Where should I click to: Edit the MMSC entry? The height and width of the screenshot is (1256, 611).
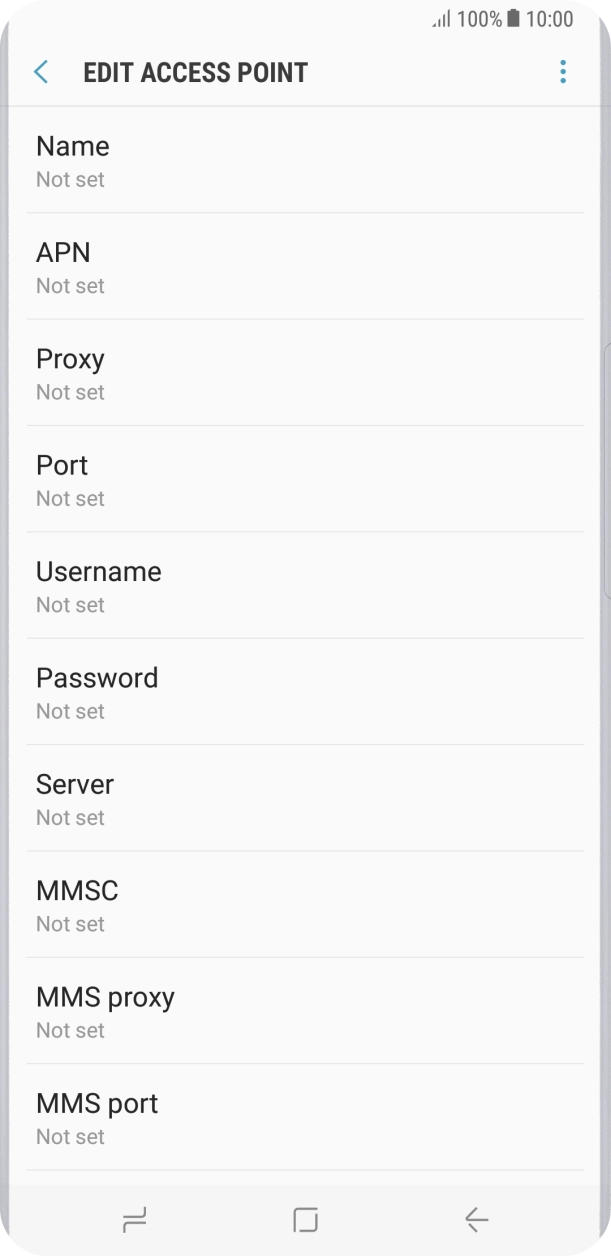coord(305,905)
